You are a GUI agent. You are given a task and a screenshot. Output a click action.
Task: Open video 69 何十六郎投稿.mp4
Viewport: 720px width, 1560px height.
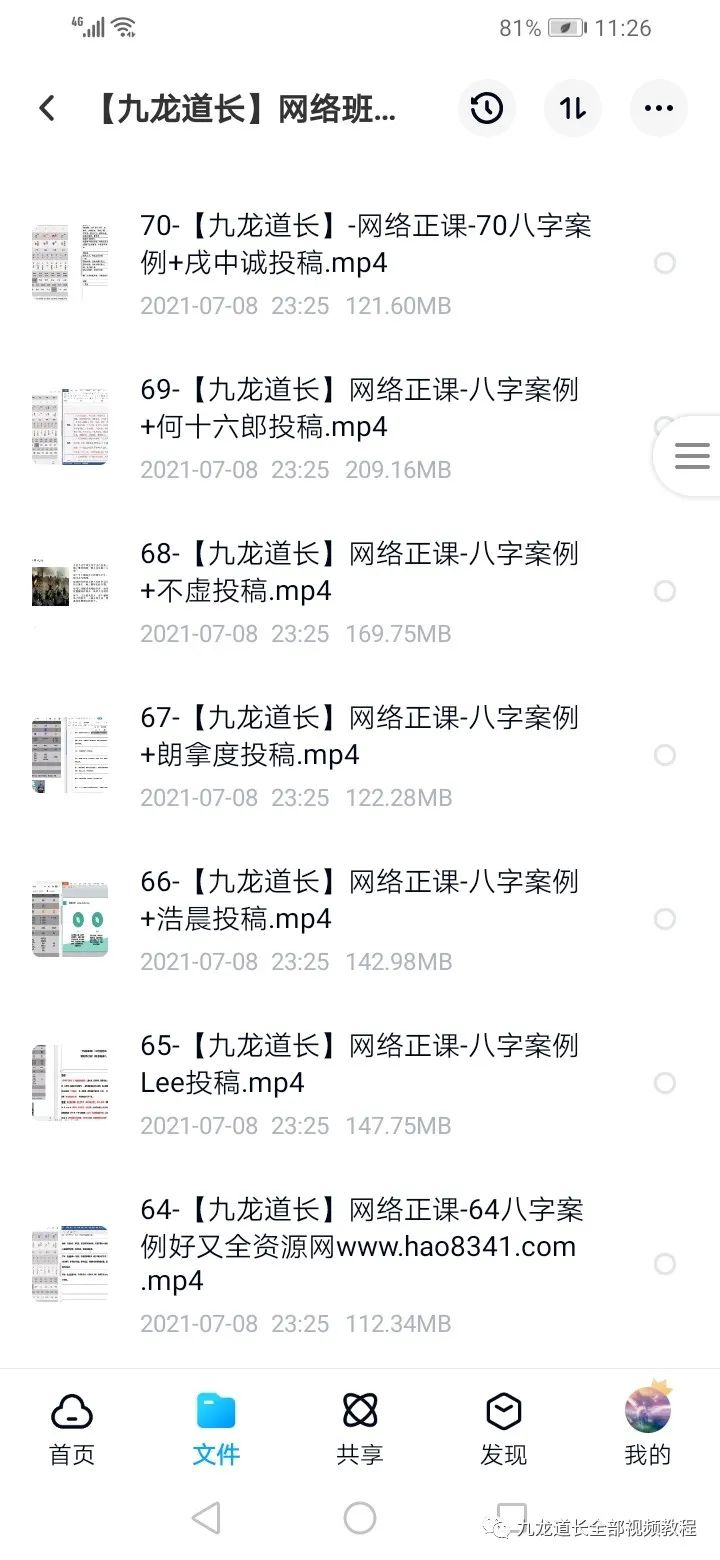340,427
